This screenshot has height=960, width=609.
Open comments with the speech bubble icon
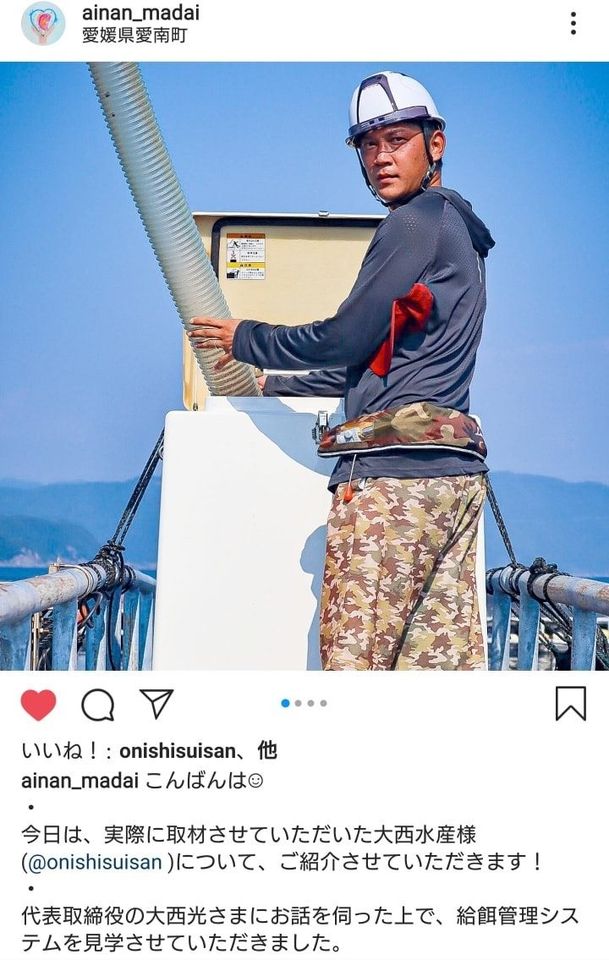click(97, 705)
